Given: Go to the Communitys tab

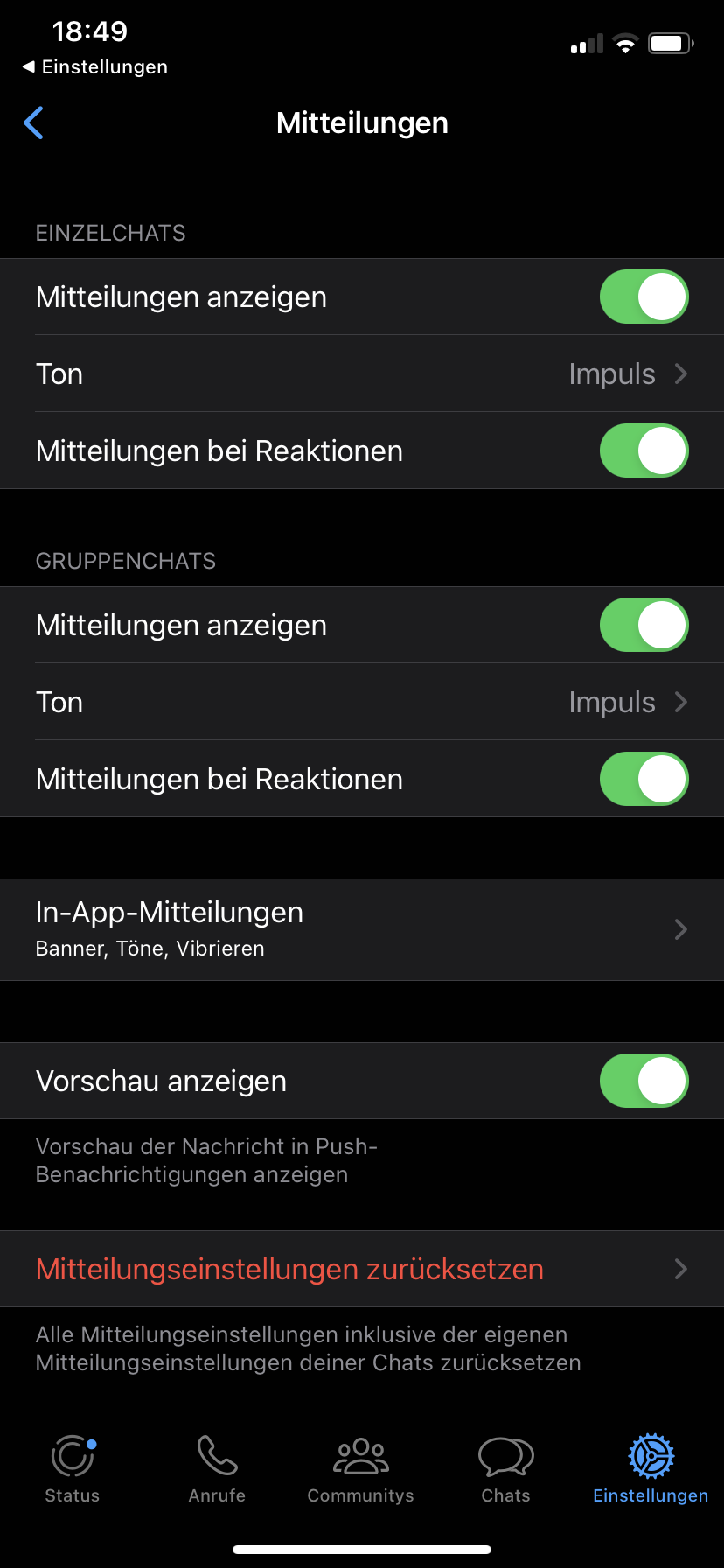Looking at the screenshot, I should coord(360,1470).
